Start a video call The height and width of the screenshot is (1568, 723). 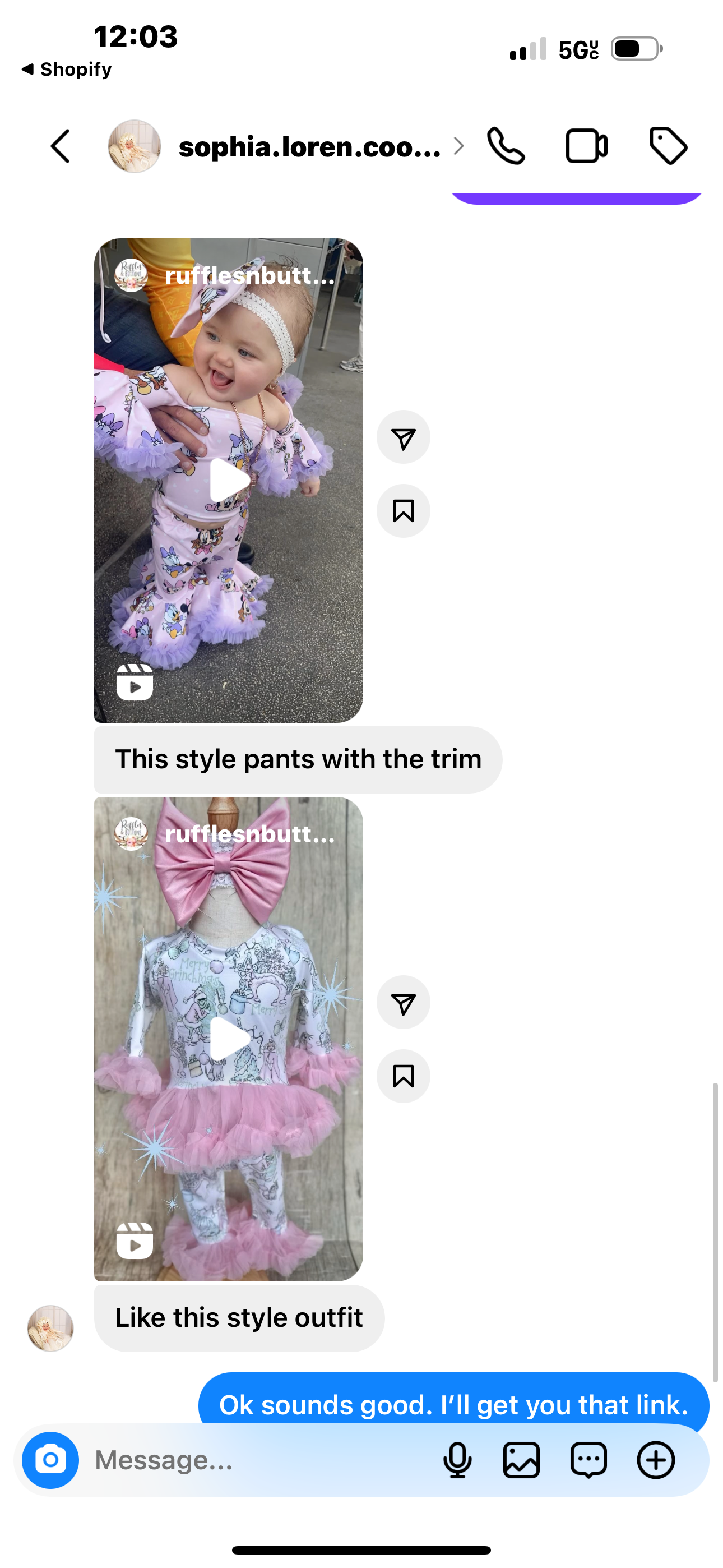point(586,146)
